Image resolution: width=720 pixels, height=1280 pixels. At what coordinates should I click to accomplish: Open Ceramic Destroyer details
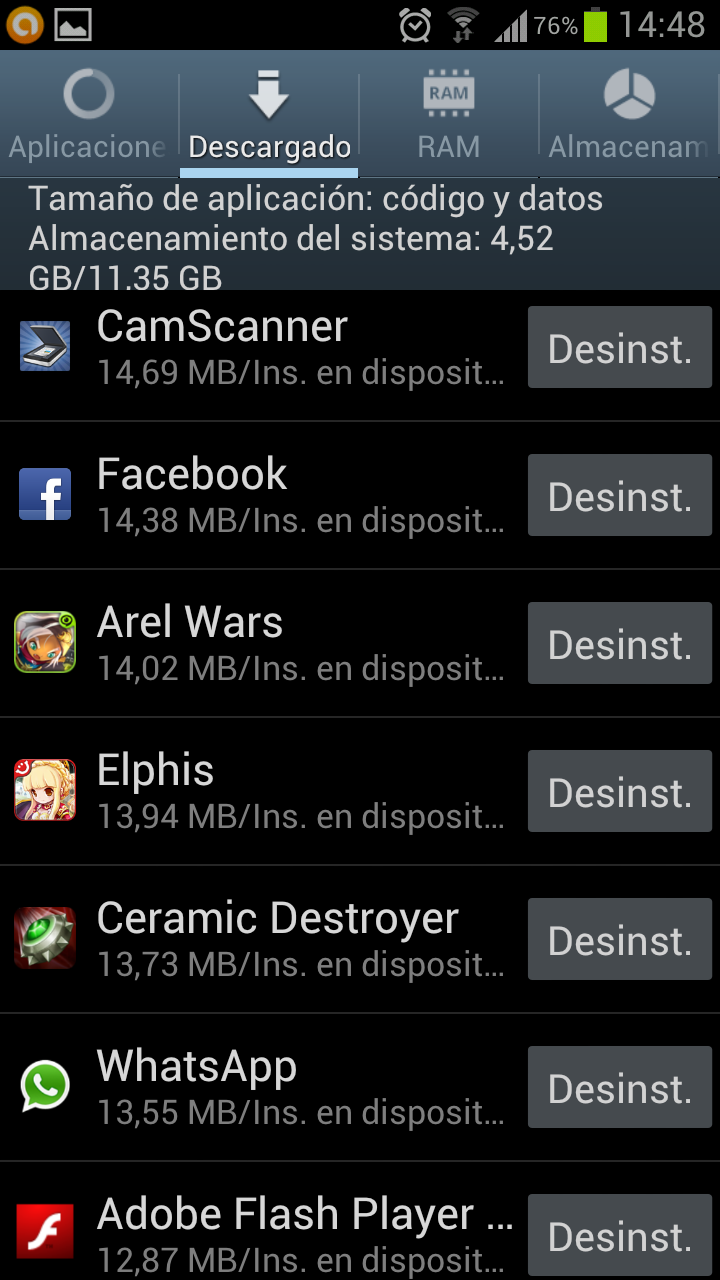262,939
